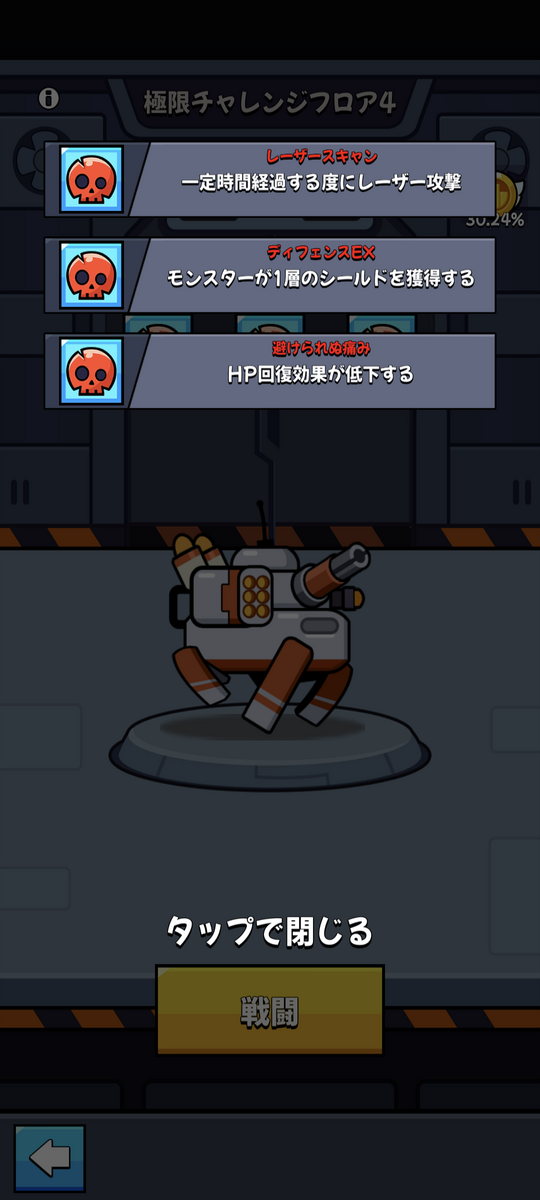This screenshot has width=540, height=1200.
Task: Select the HP回復効果が低下する modifier row
Action: coord(270,370)
